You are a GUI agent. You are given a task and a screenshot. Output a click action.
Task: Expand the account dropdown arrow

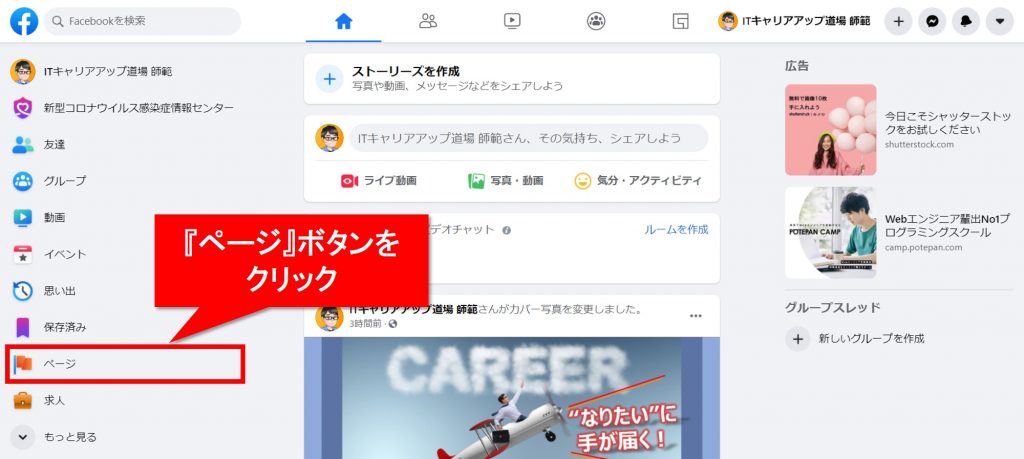pyautogui.click(x=998, y=21)
